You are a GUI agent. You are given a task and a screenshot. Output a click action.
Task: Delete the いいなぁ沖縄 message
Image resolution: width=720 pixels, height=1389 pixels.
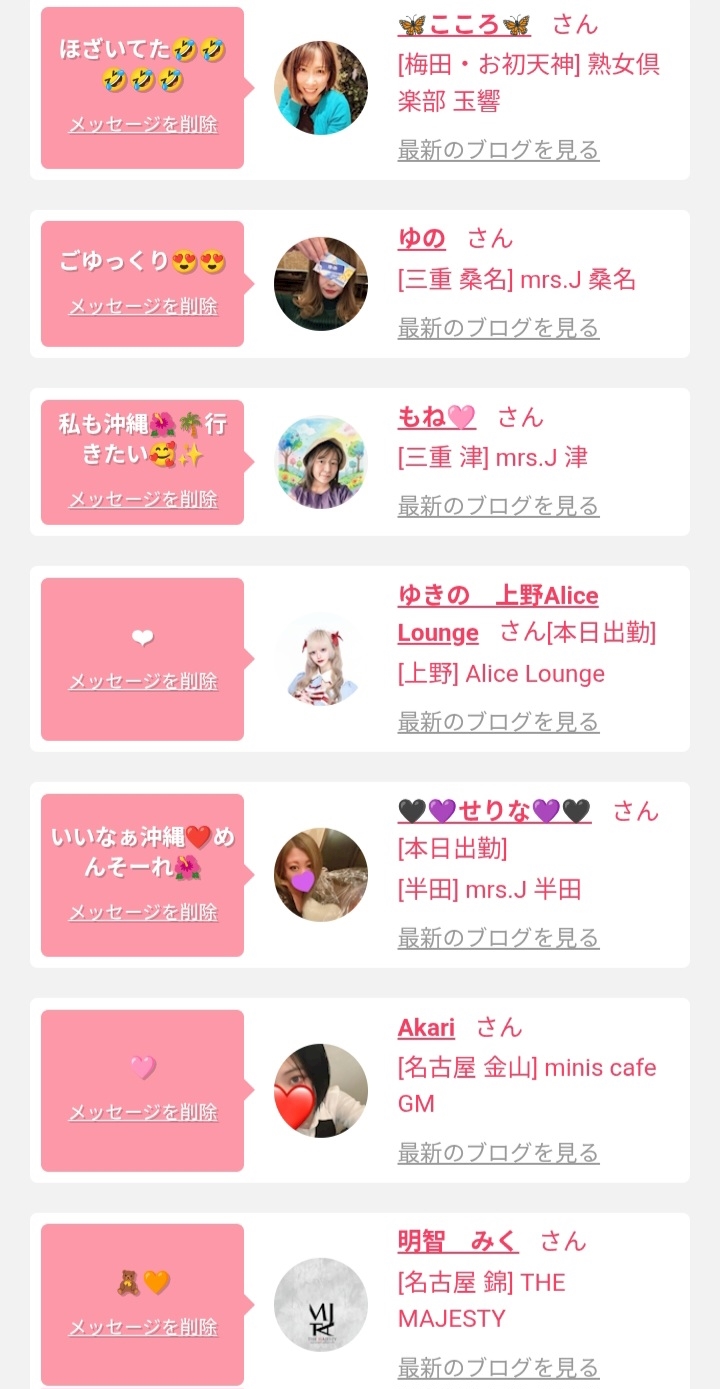143,912
